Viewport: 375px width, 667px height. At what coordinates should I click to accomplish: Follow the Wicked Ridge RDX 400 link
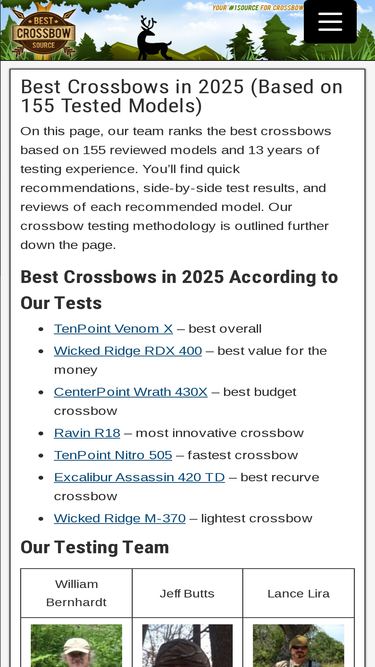(x=128, y=351)
